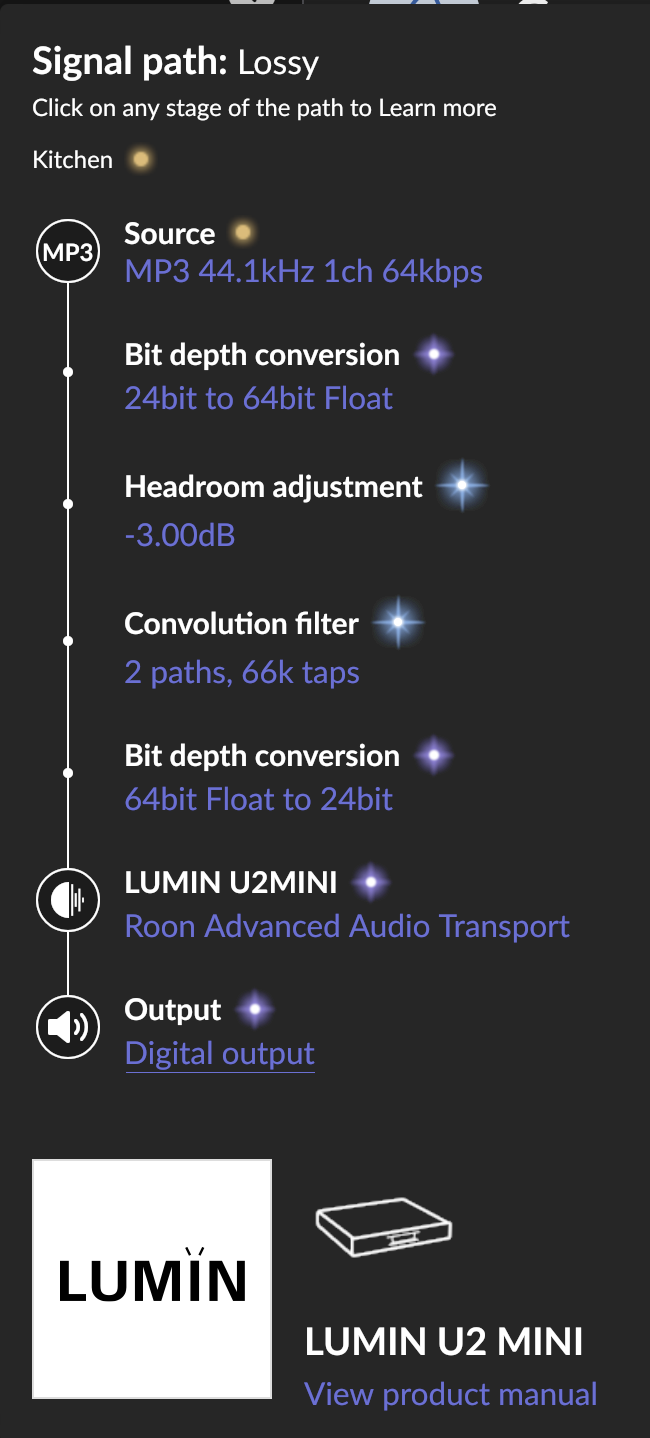Select the 64bit Float to 24bit conversion stage
Screen dimensions: 650x1438
tap(258, 800)
